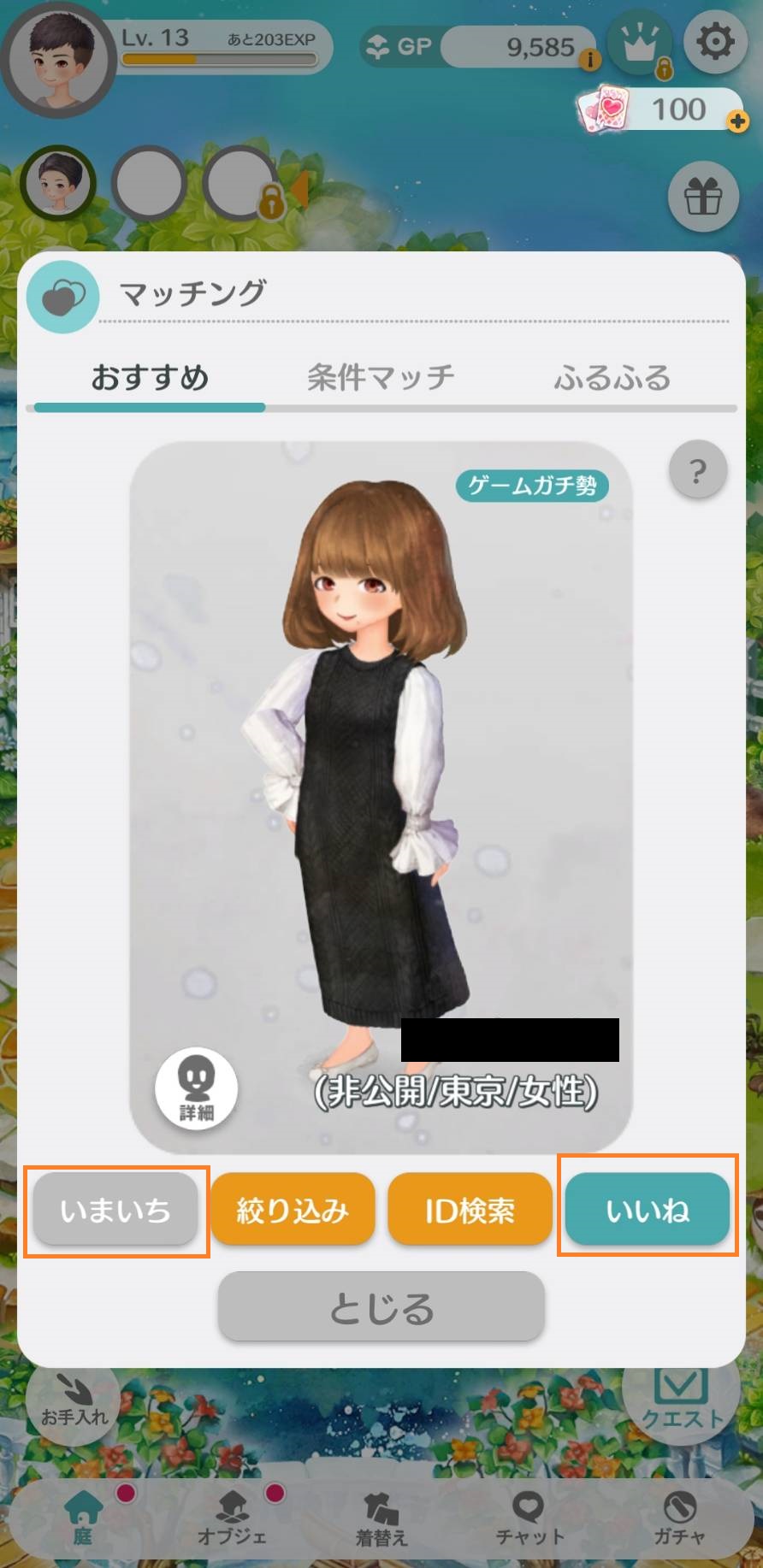Tap いまいち to pass on this profile
This screenshot has height=1568, width=763.
pos(115,1209)
